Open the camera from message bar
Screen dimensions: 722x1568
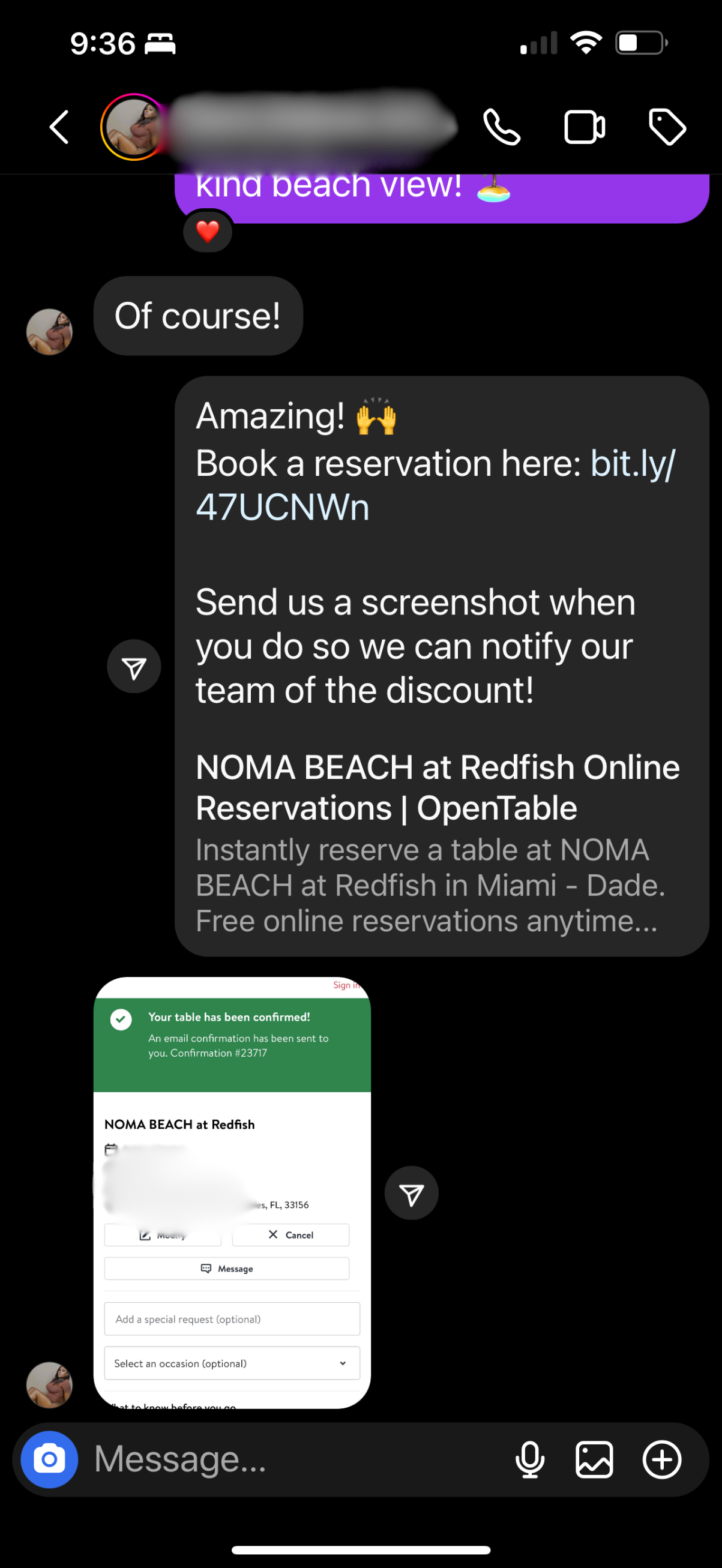click(x=49, y=1459)
